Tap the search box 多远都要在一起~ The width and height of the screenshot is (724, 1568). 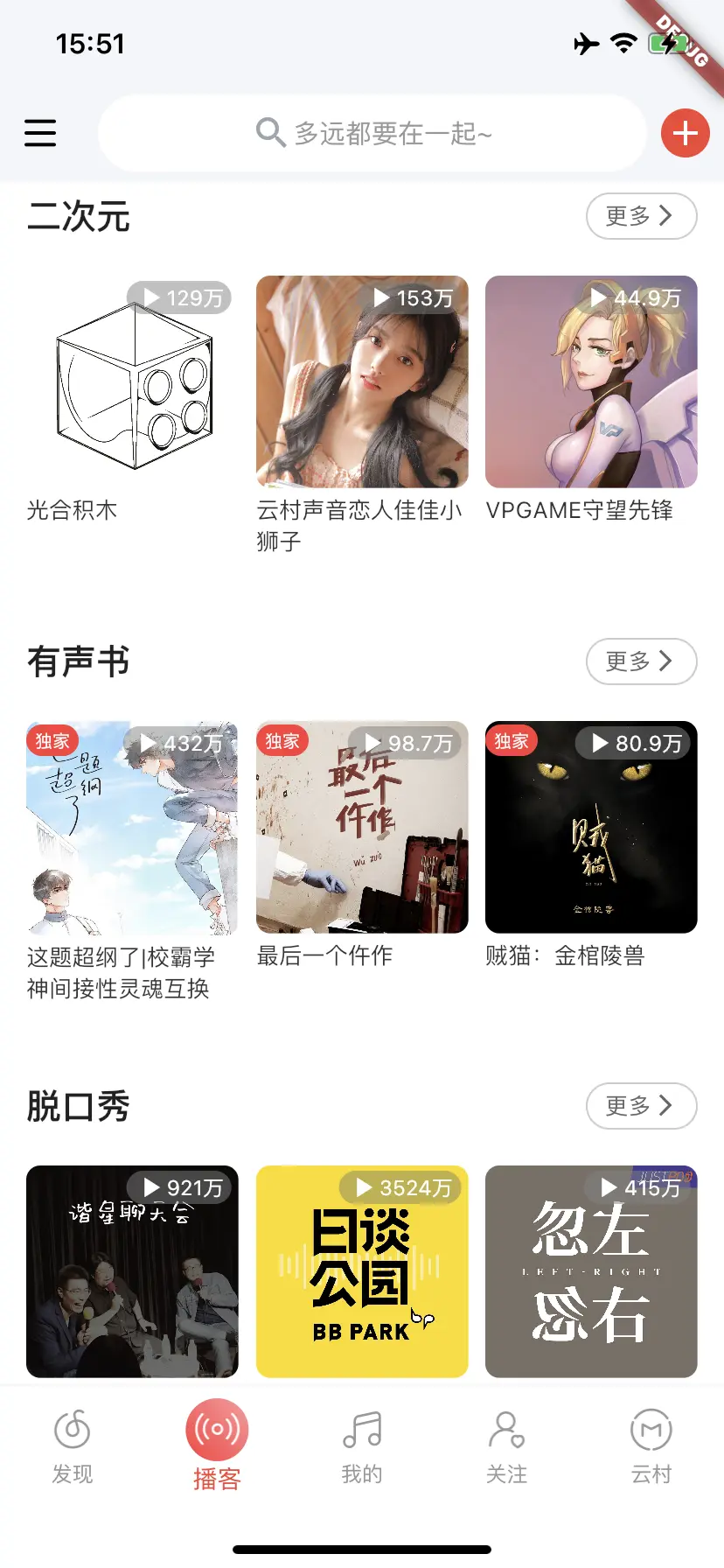tap(372, 133)
